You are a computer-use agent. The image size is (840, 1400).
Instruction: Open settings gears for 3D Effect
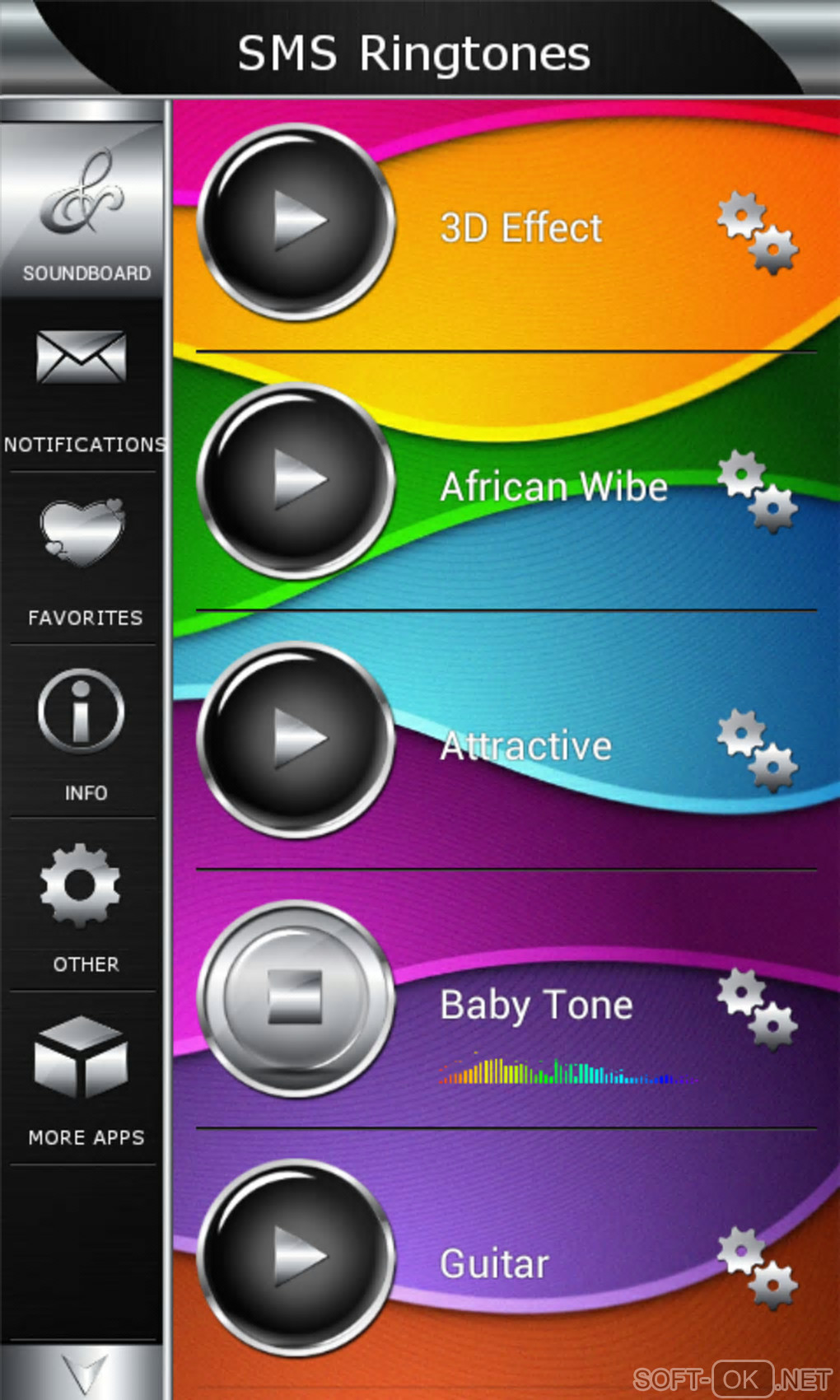757,232
